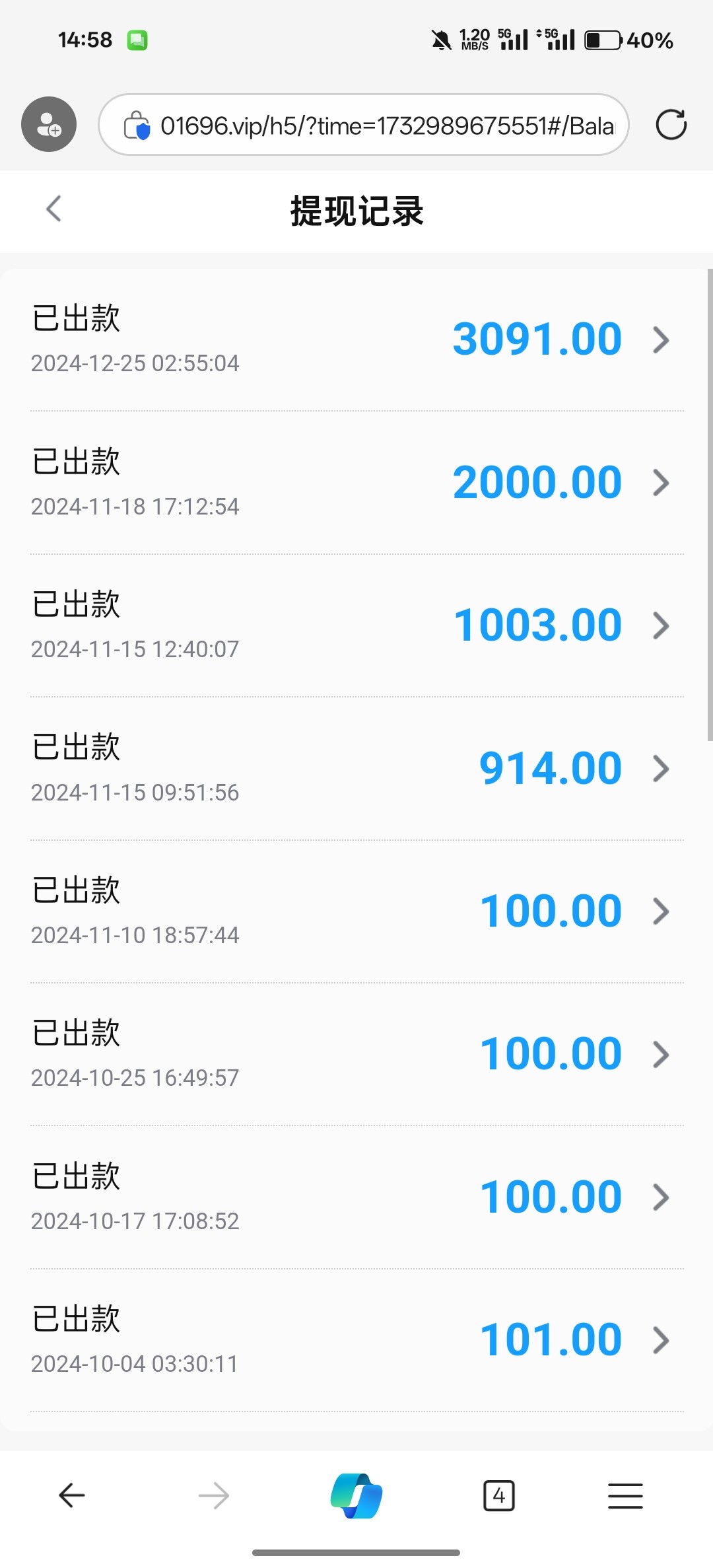Viewport: 713px width, 1568px height.
Task: Open the 914.00 withdrawal record
Action: [356, 769]
